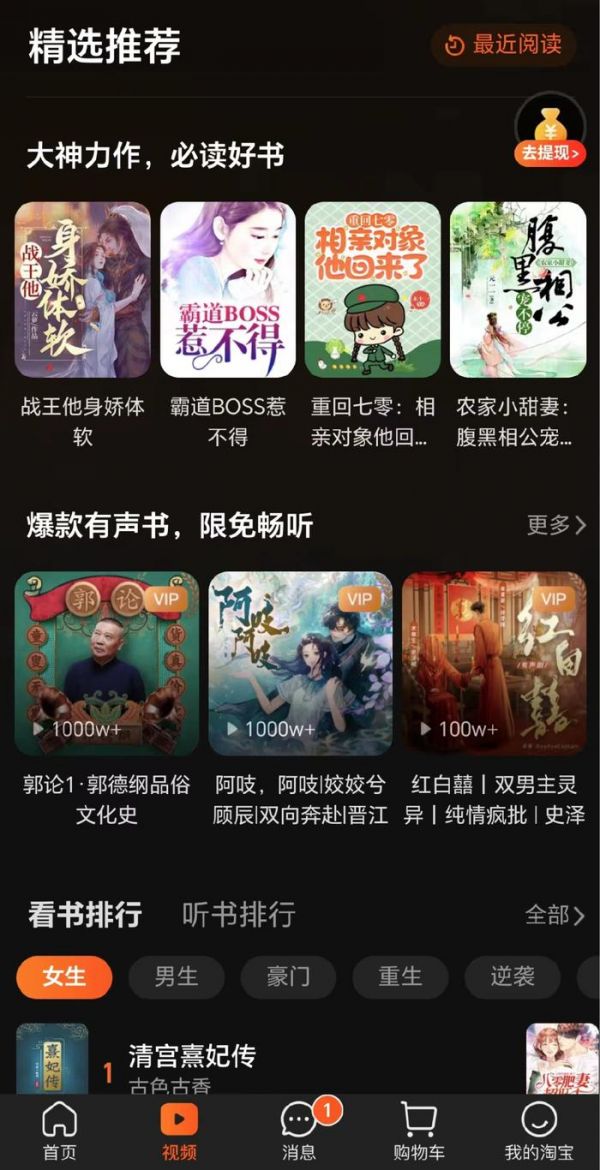
Task: Open the book 霸道BOSS惹不得
Action: click(x=228, y=290)
